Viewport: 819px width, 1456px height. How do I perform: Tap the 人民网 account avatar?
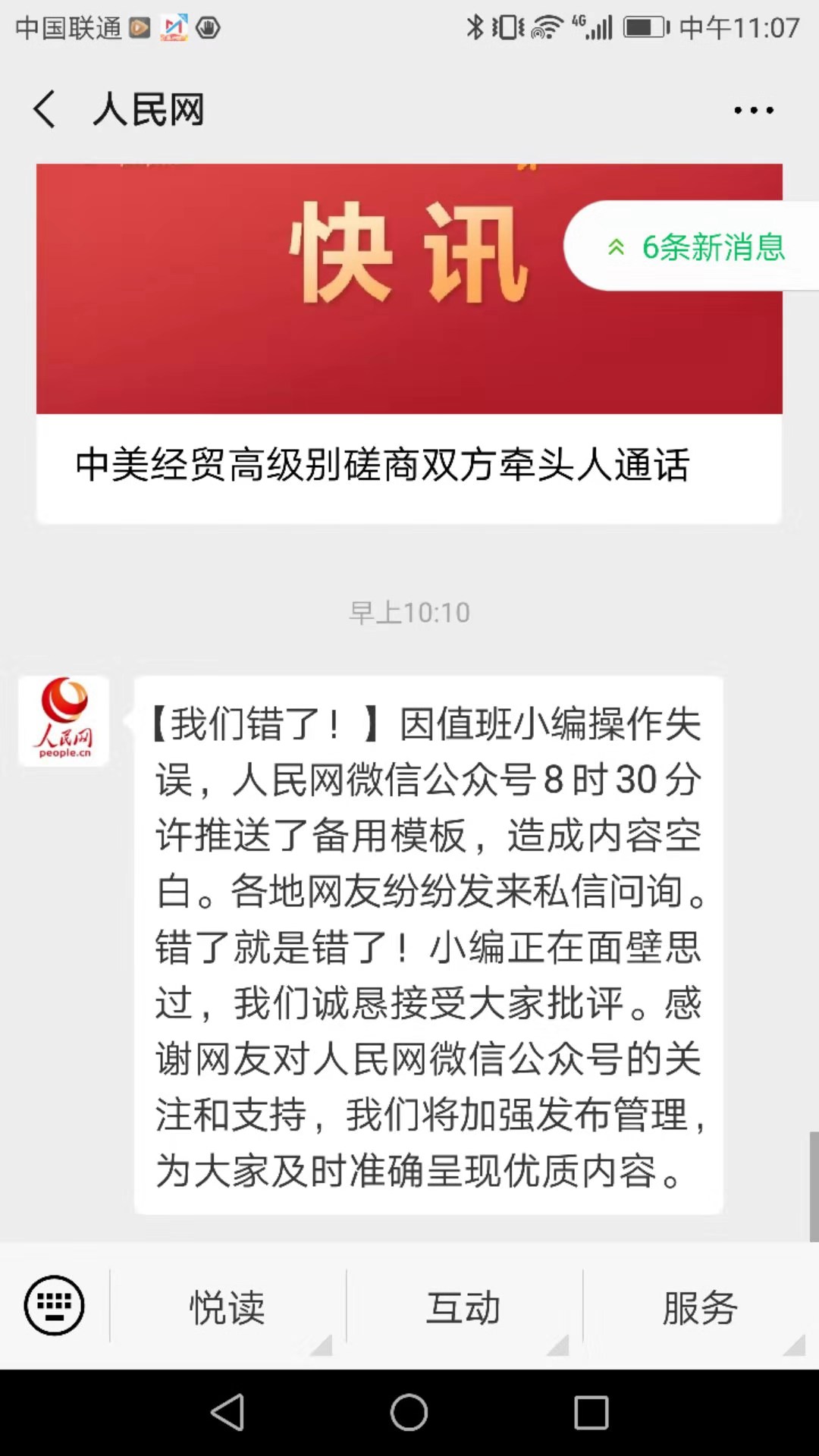[x=64, y=721]
